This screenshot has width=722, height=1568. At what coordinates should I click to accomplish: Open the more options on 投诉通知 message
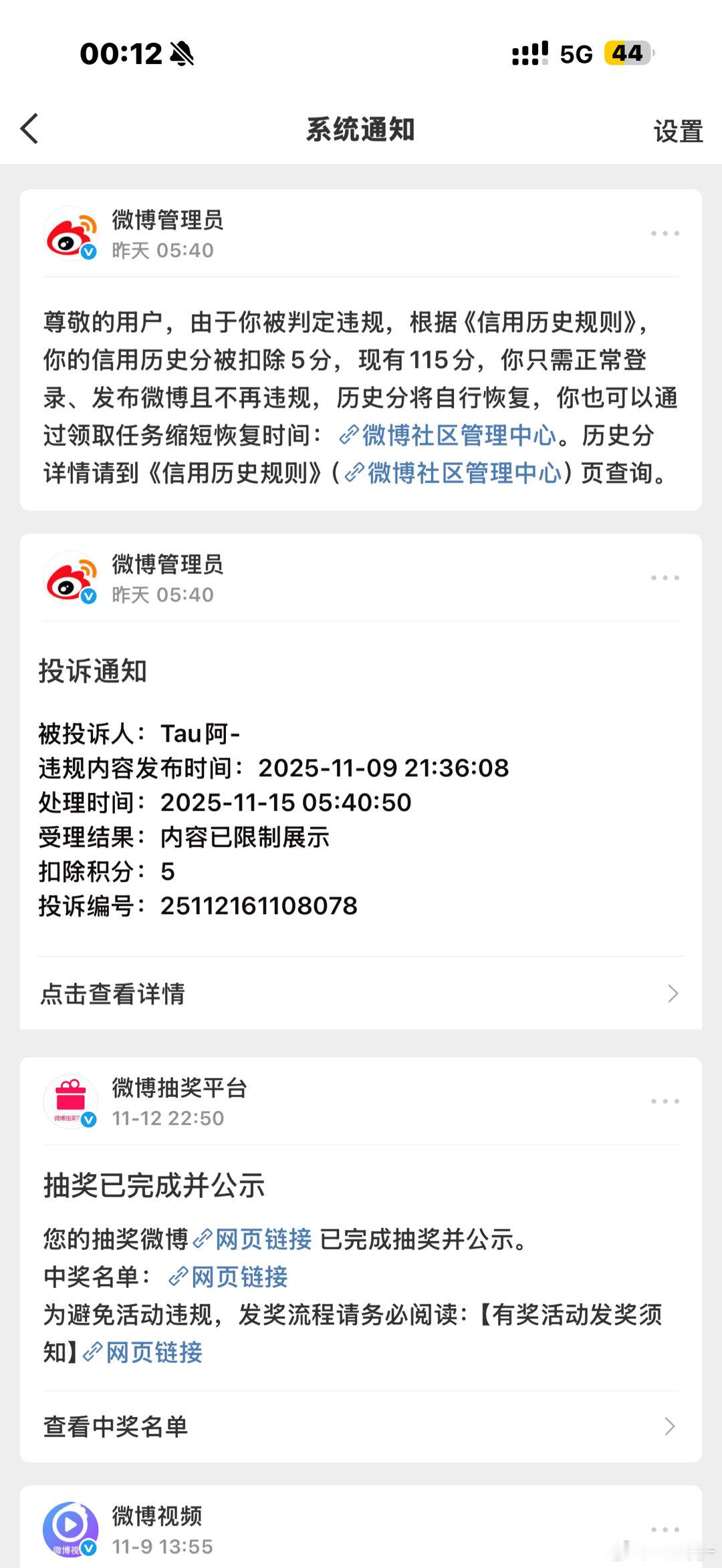pyautogui.click(x=665, y=578)
